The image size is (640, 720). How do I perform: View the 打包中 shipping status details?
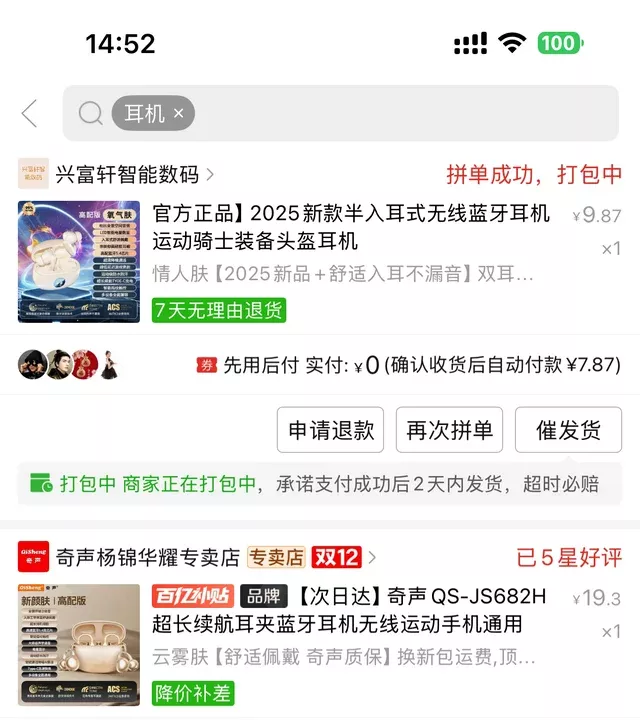click(x=320, y=484)
